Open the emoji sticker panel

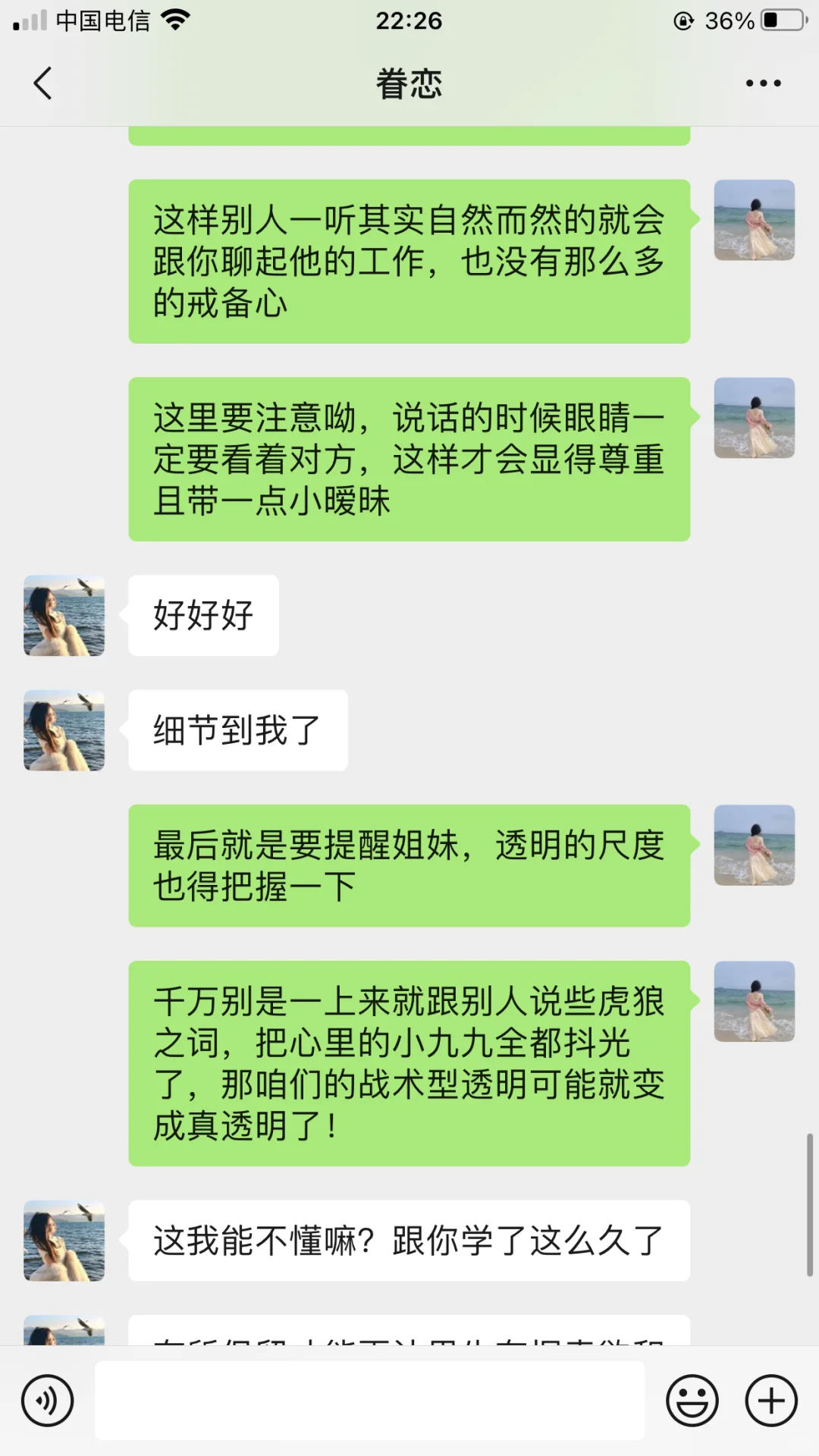pyautogui.click(x=692, y=1401)
